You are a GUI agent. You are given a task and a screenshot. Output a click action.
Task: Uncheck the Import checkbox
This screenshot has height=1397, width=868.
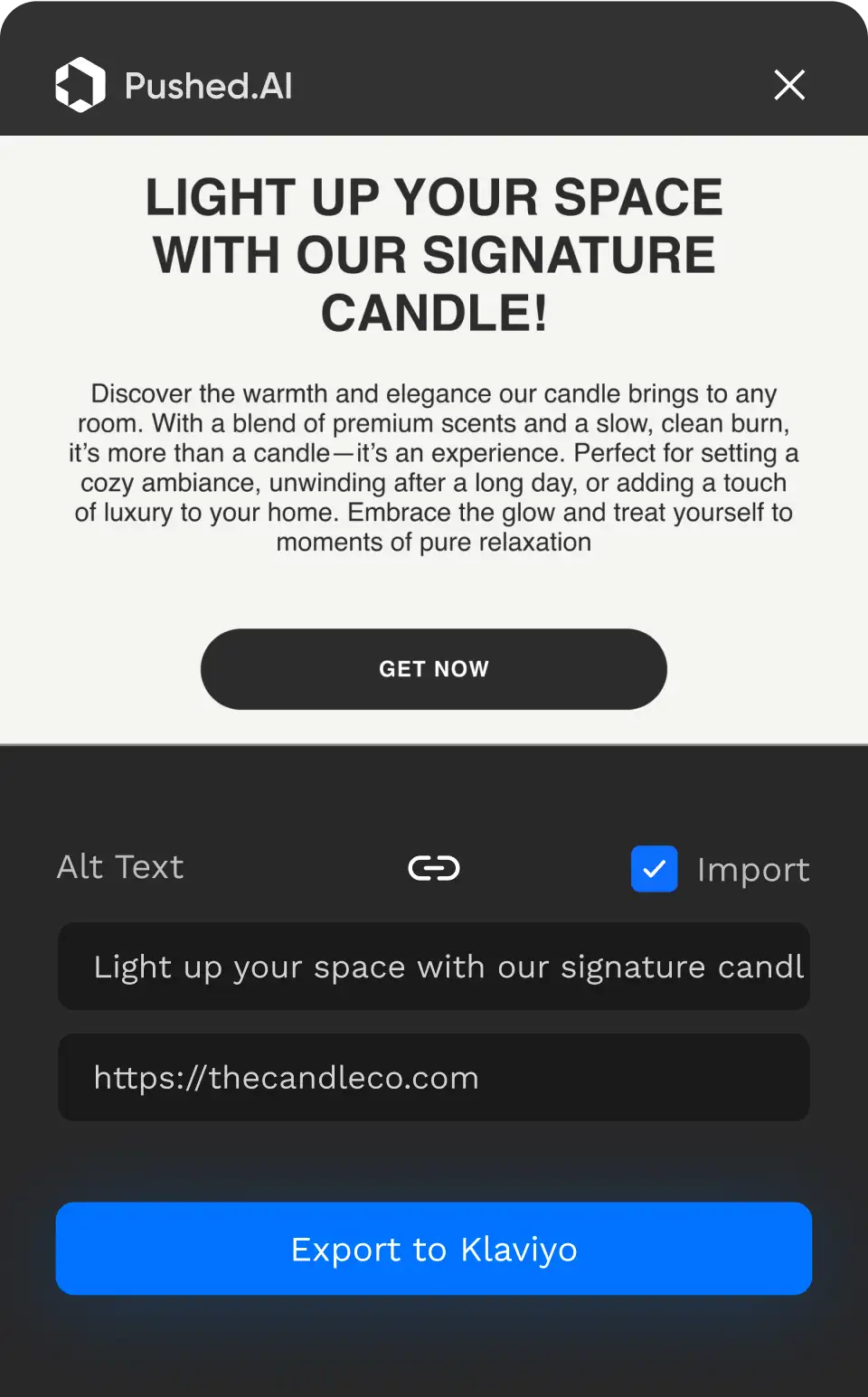[654, 869]
